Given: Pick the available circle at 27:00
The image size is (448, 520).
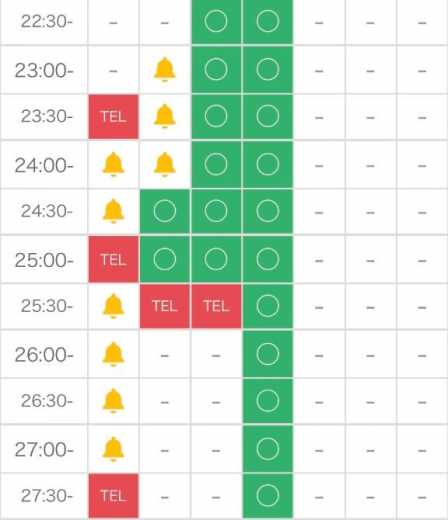Looking at the screenshot, I should click(268, 449).
